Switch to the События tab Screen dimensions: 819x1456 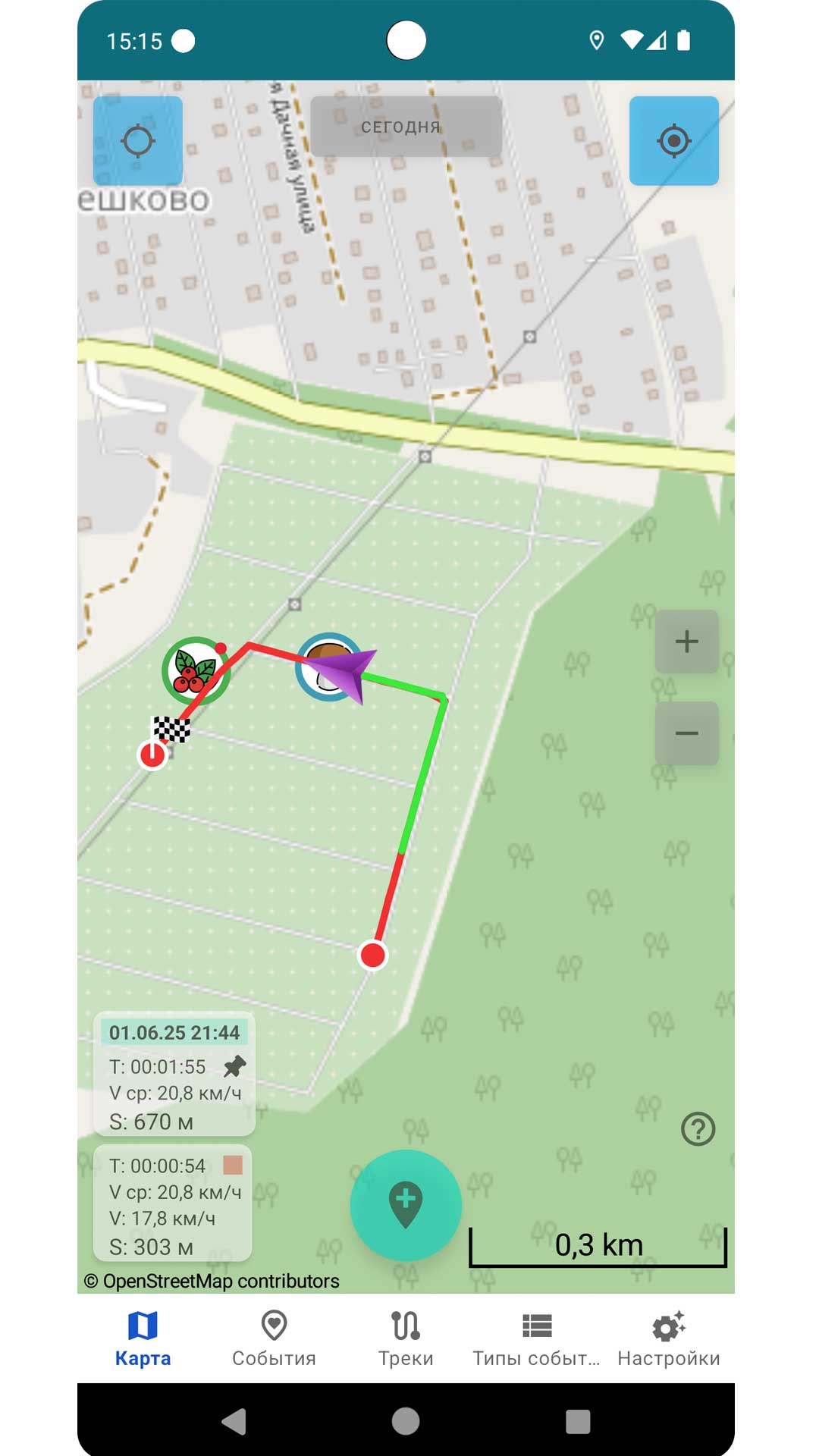click(274, 1339)
